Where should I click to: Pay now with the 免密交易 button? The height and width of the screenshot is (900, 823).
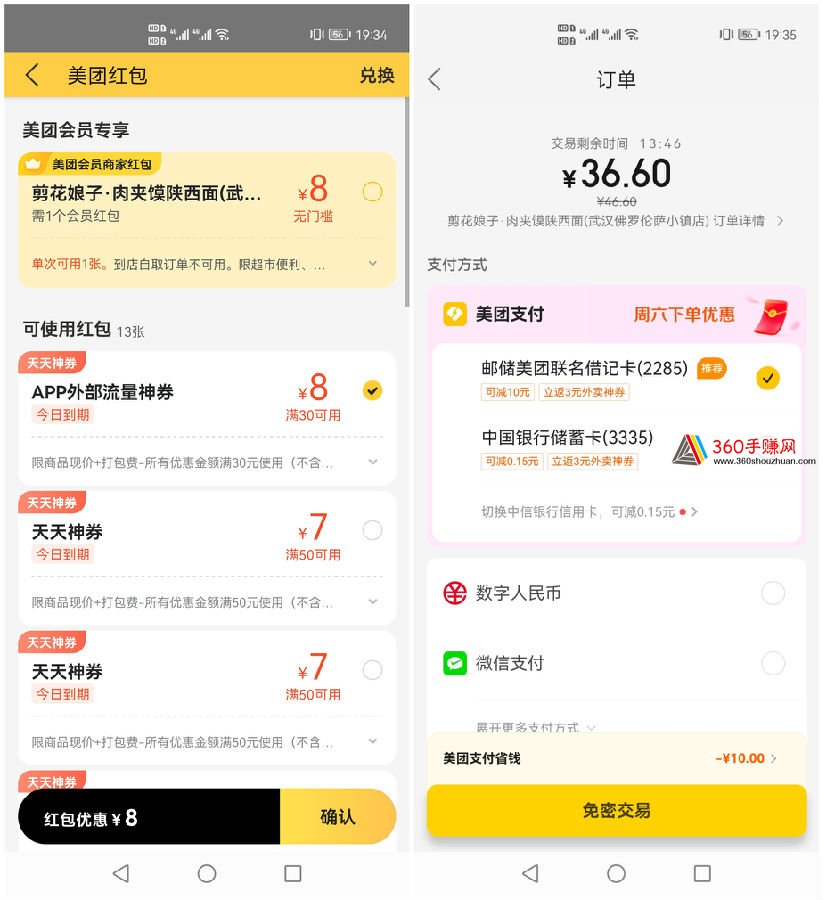click(616, 811)
